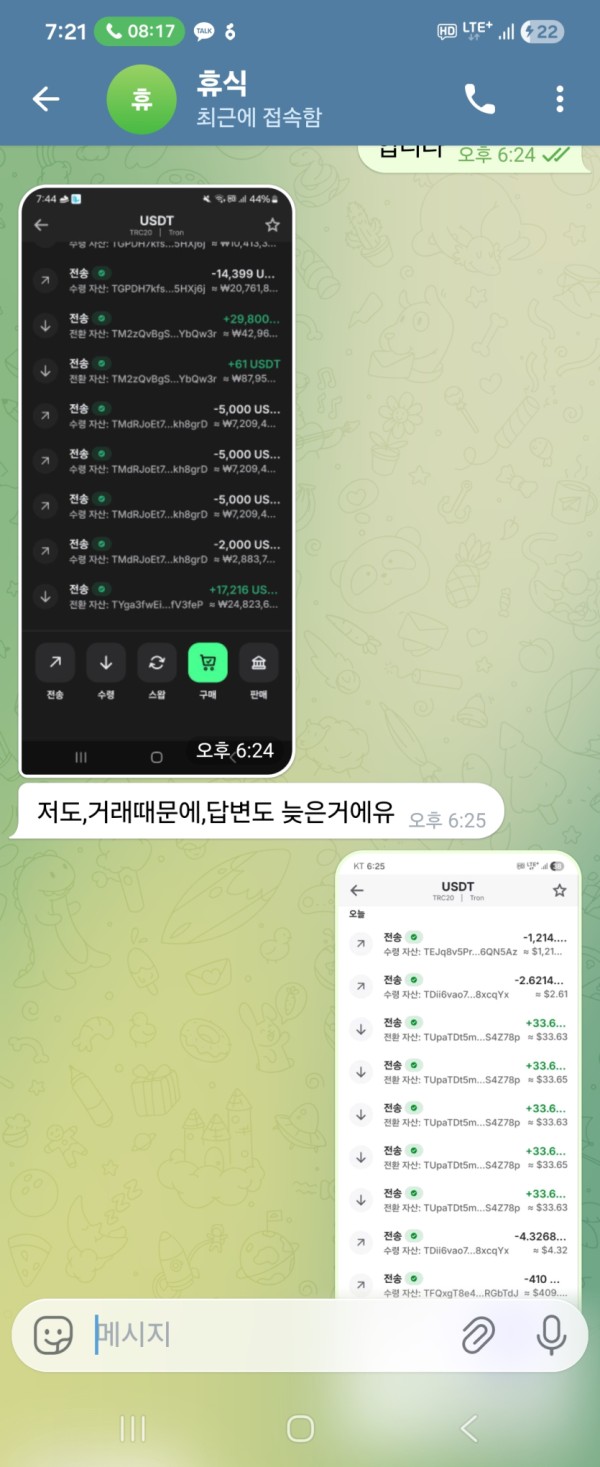Go back to the chat list
The width and height of the screenshot is (600, 1467).
tap(46, 98)
